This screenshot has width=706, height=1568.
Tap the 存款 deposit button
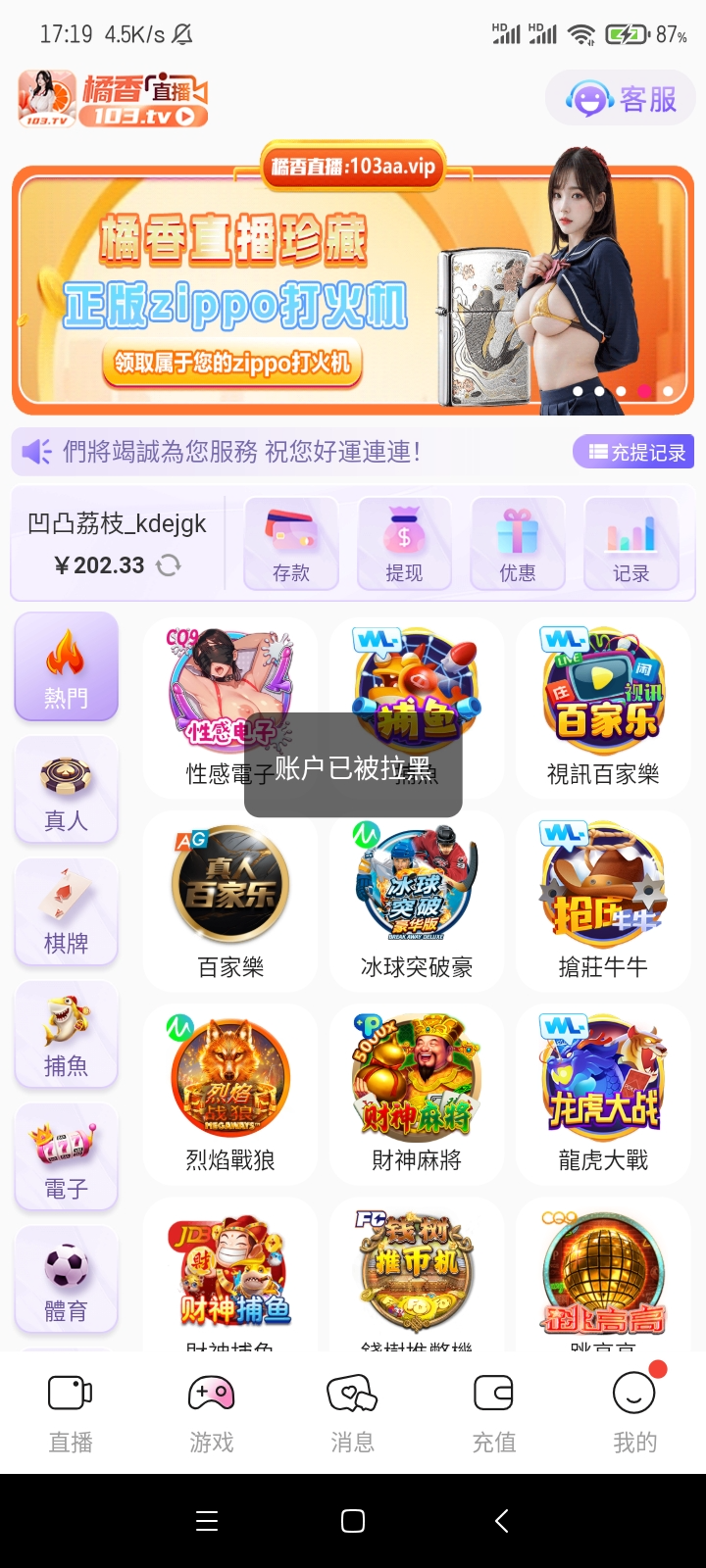[x=291, y=544]
